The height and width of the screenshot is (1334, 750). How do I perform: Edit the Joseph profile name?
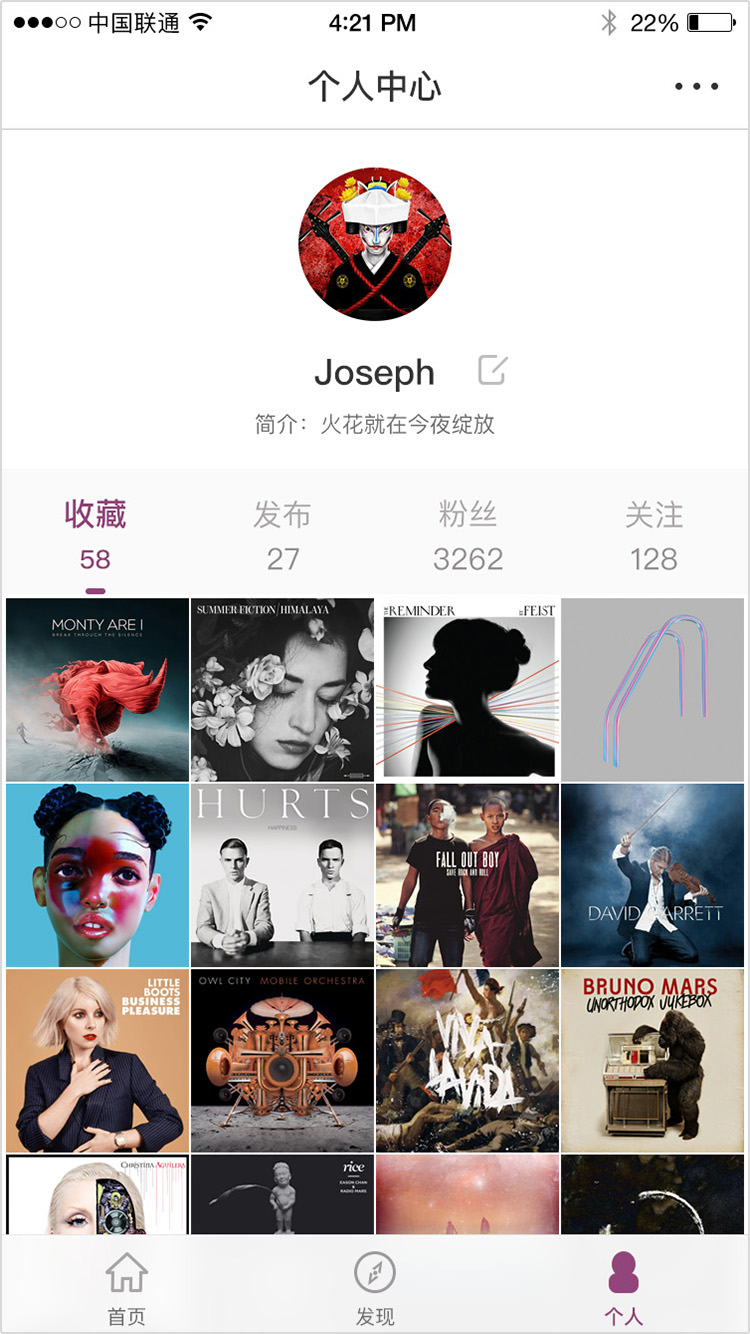(x=492, y=370)
